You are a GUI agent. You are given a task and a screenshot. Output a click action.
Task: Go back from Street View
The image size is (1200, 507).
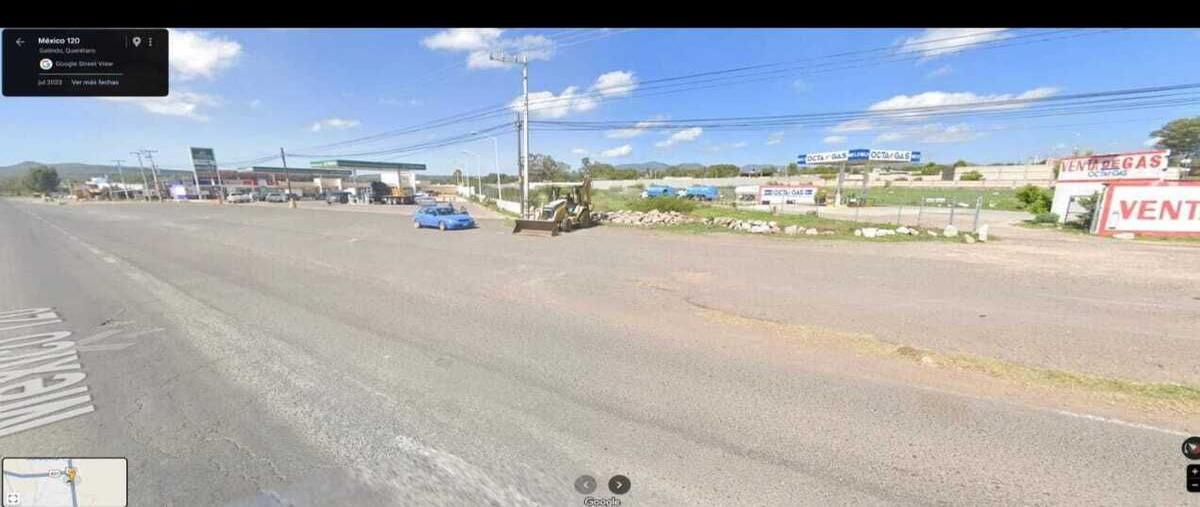(19, 42)
